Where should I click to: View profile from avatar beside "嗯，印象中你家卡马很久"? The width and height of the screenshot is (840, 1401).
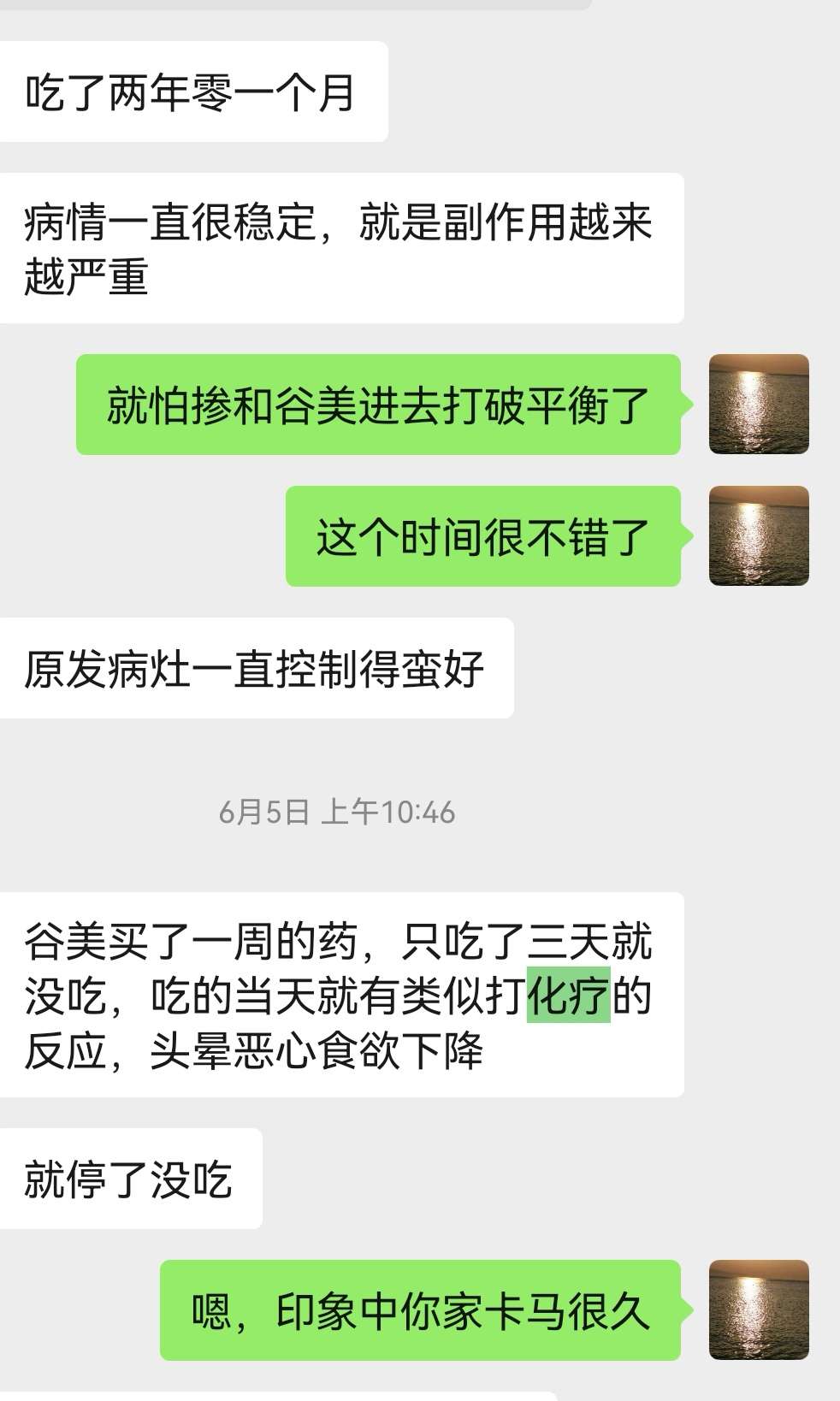pos(759,1309)
